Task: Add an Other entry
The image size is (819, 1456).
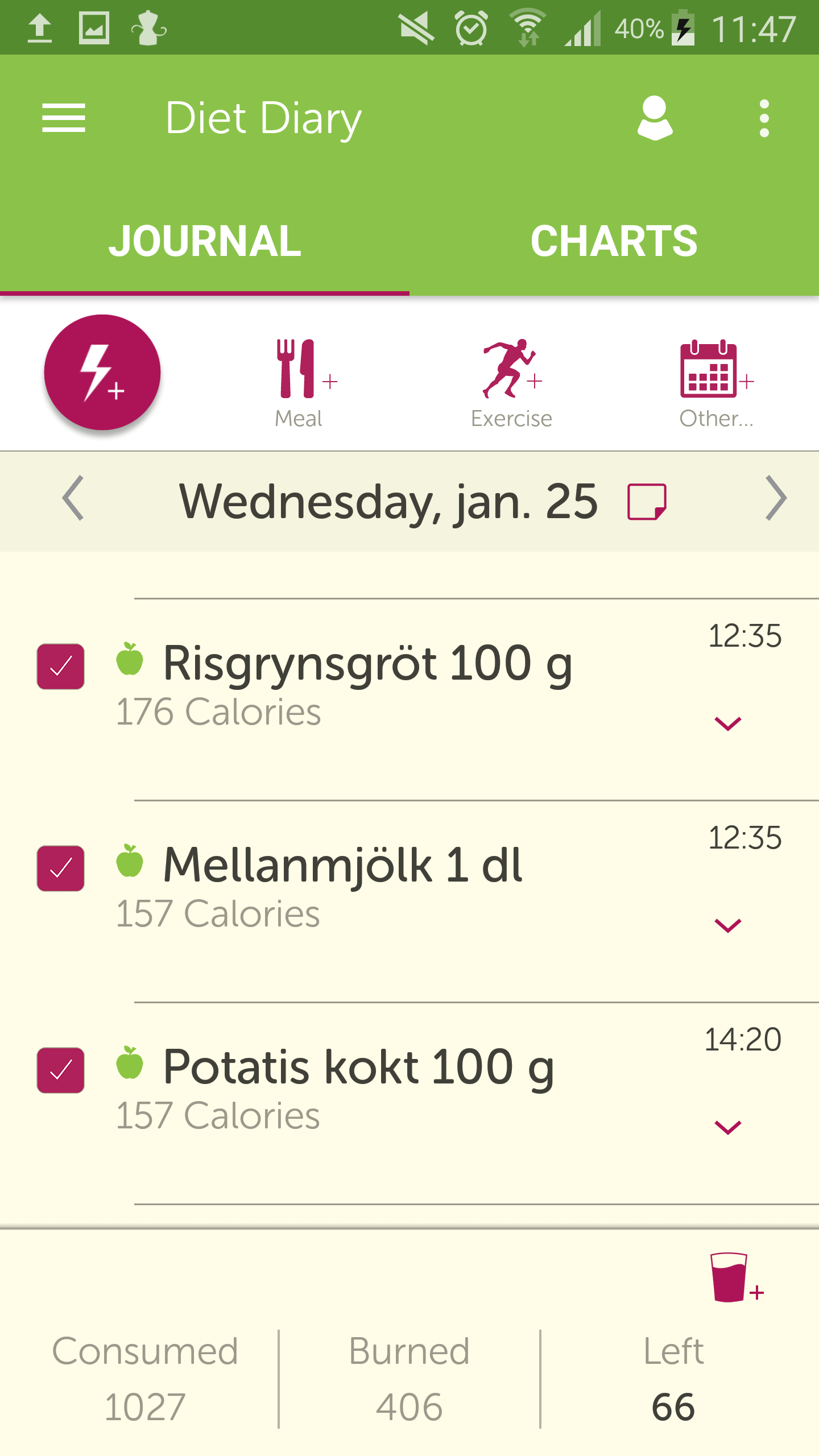Action: point(716,382)
